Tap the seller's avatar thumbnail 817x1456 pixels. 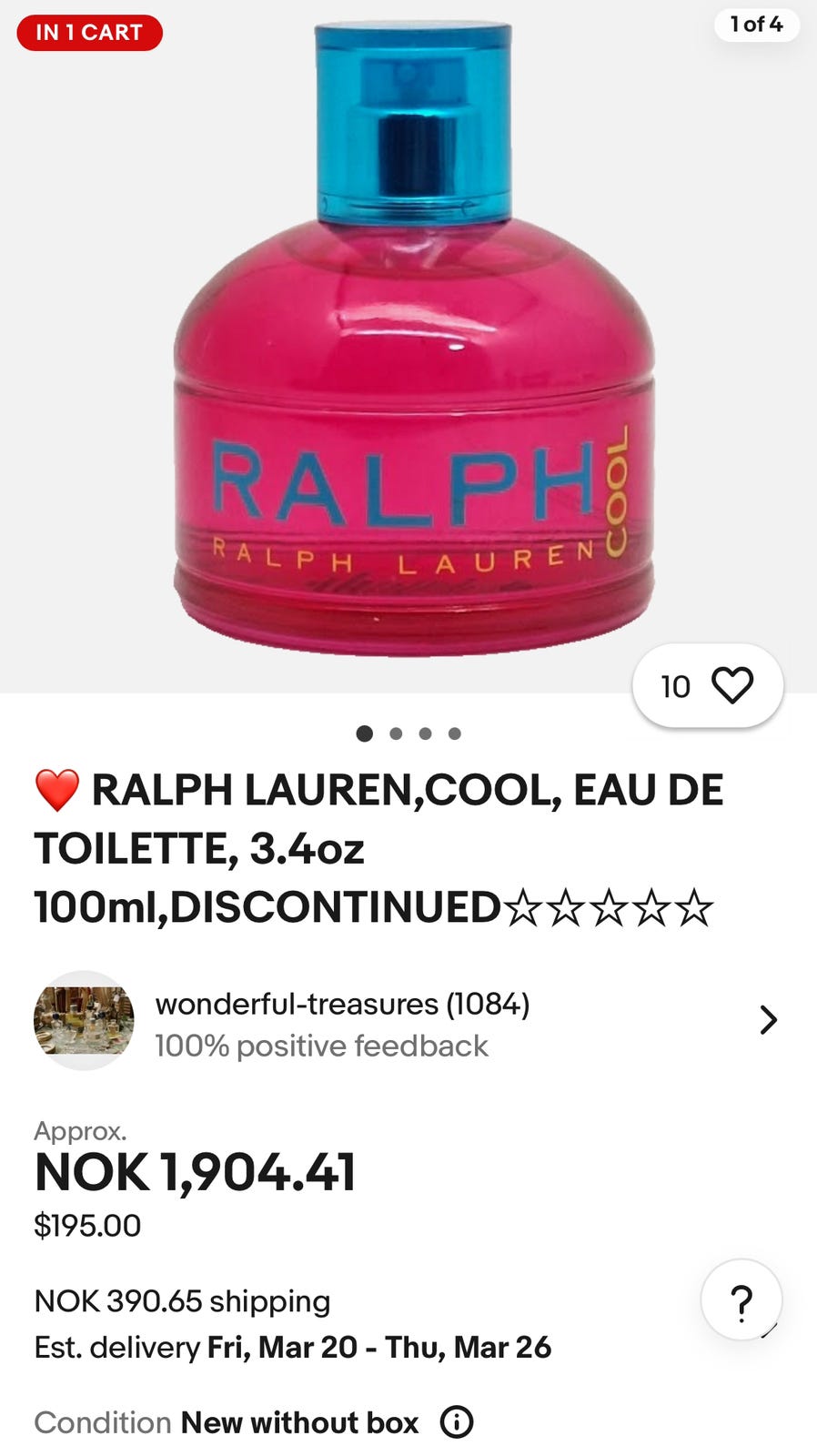(x=84, y=1020)
